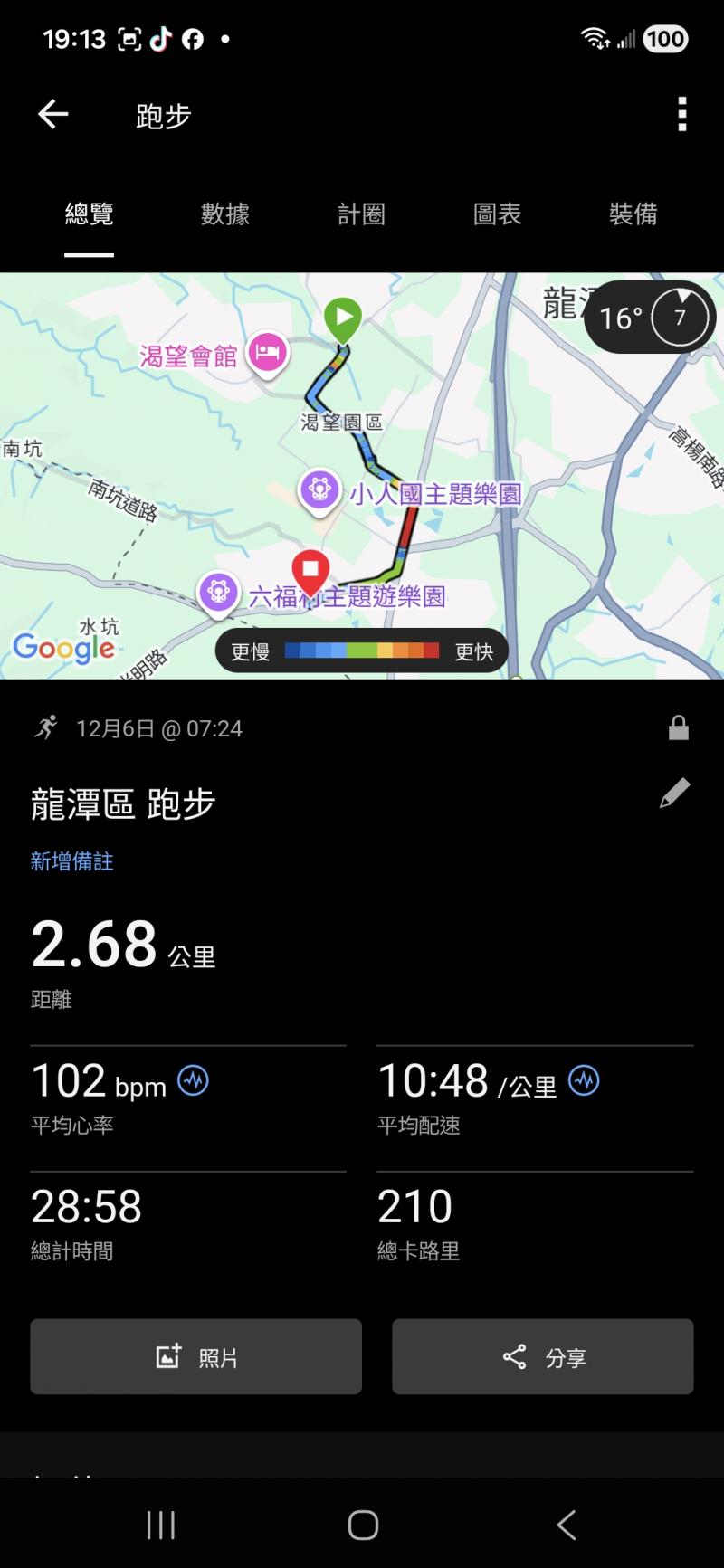Tap 新增備註 to add a note
This screenshot has height=1568, width=724.
72,861
